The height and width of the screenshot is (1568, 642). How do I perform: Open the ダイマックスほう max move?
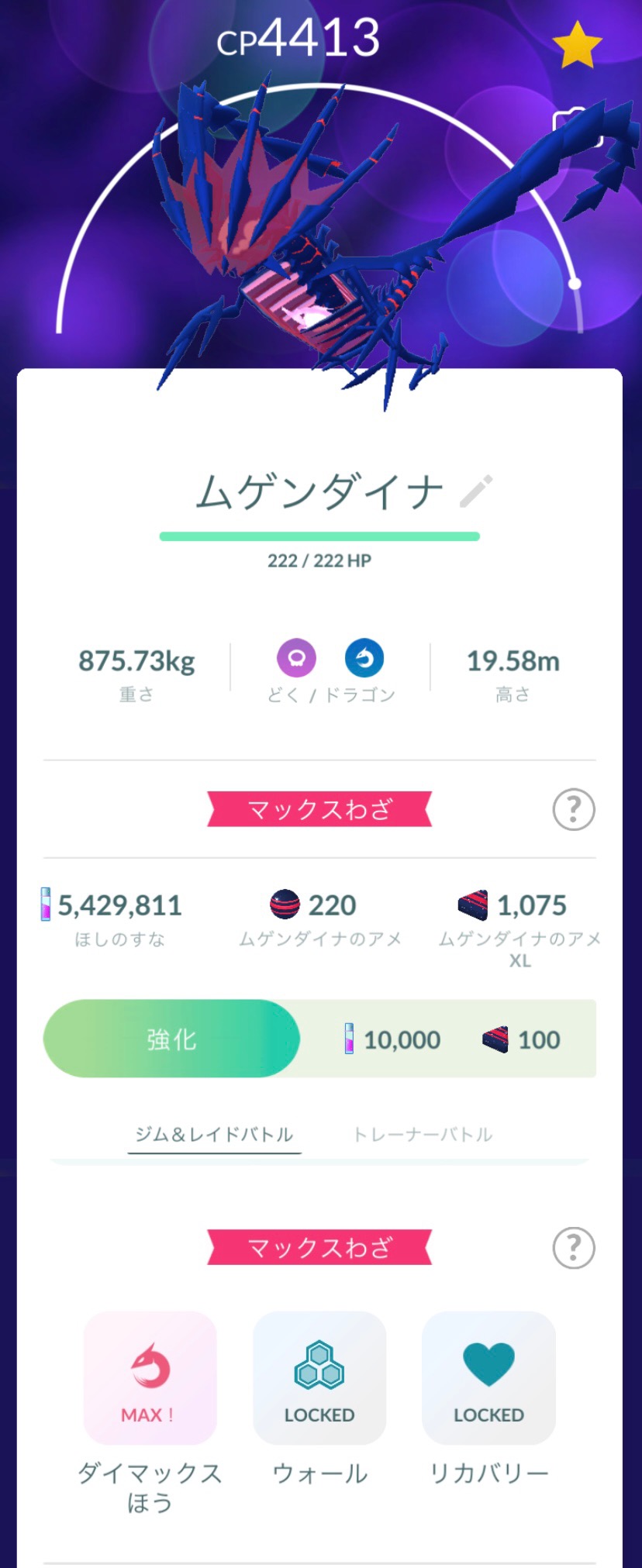point(150,1377)
